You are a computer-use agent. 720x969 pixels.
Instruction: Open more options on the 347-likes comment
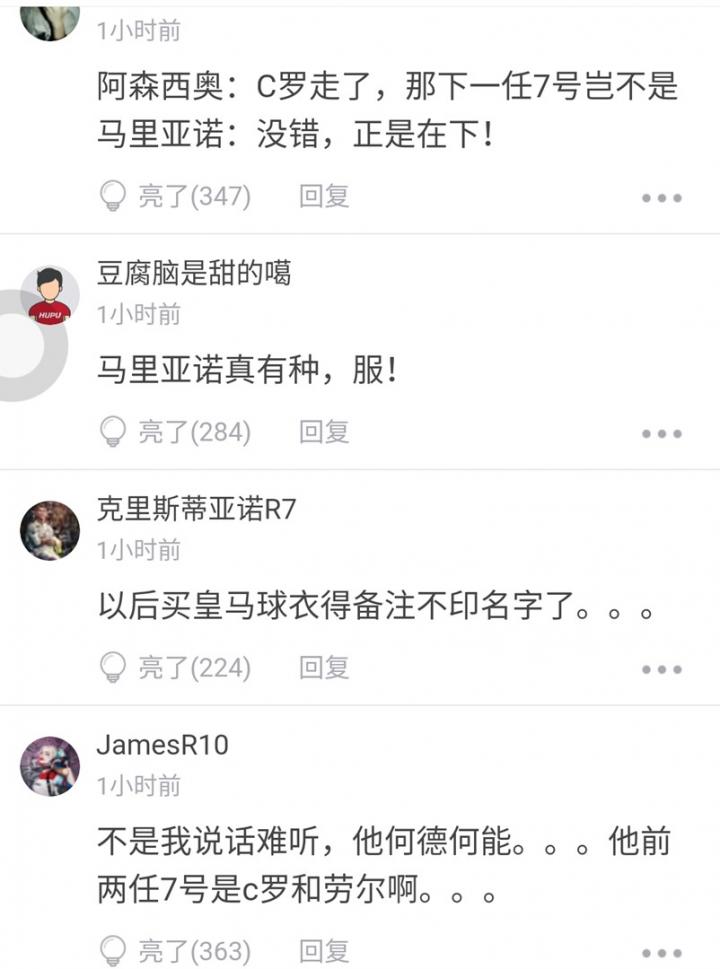pyautogui.click(x=661, y=198)
